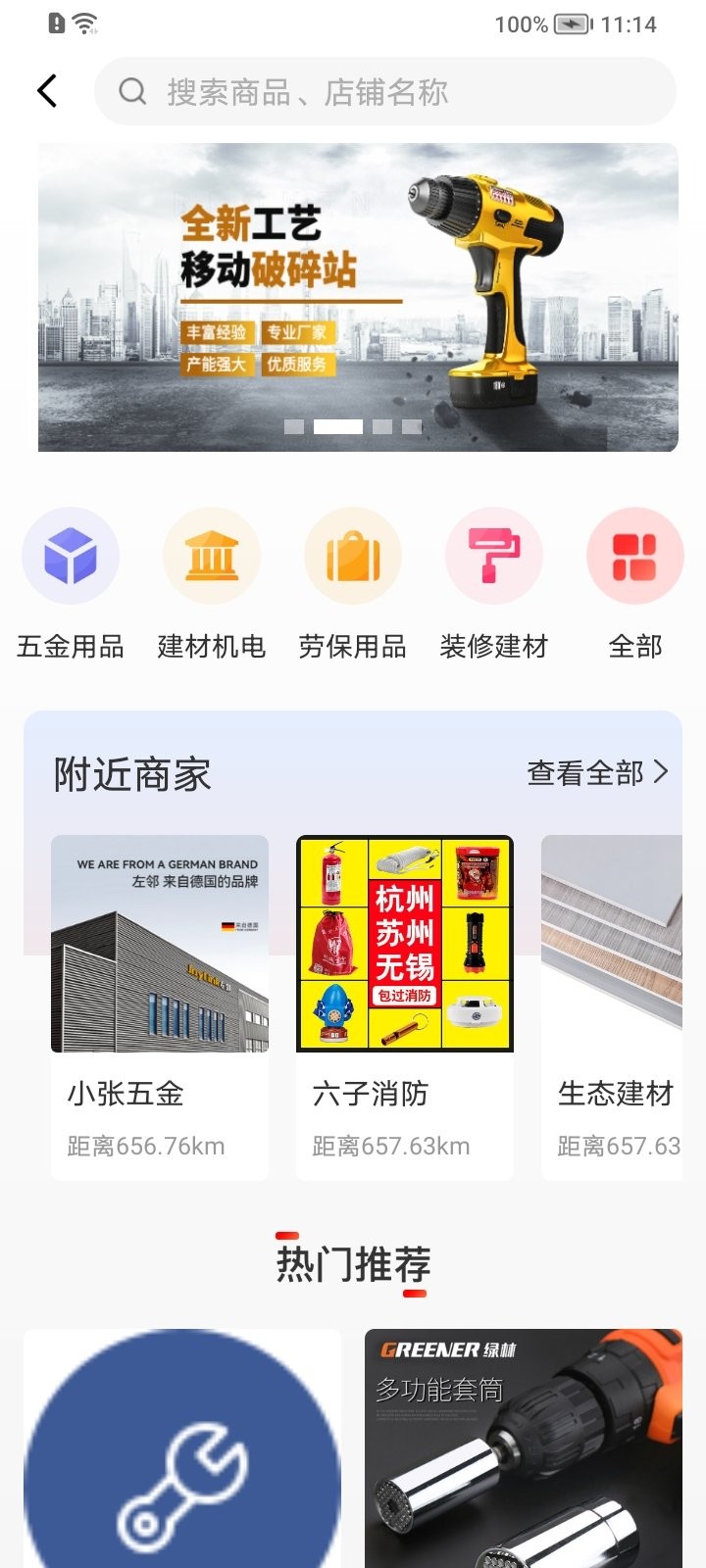Tap the search magnifier icon
The image size is (706, 1568).
(x=132, y=92)
